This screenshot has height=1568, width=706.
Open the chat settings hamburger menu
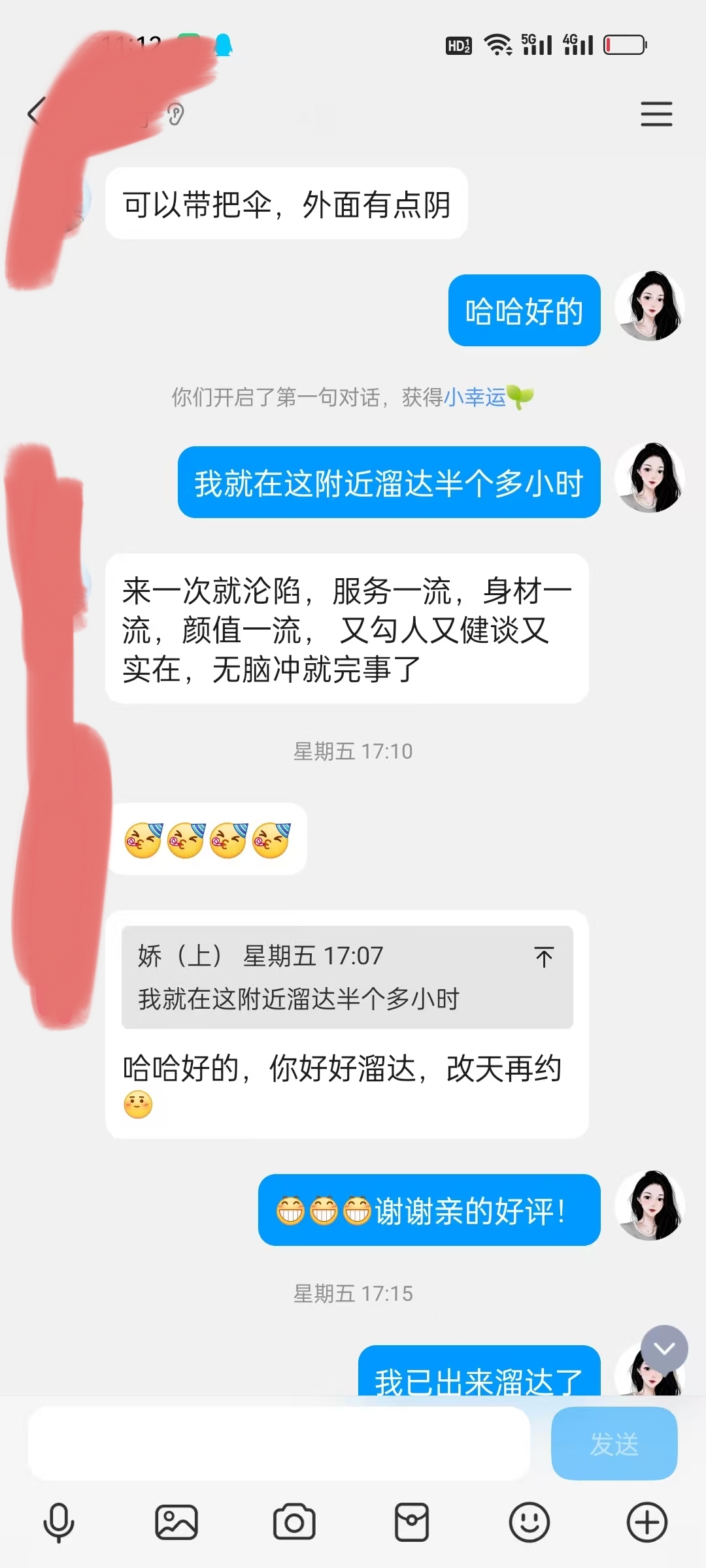tap(656, 114)
